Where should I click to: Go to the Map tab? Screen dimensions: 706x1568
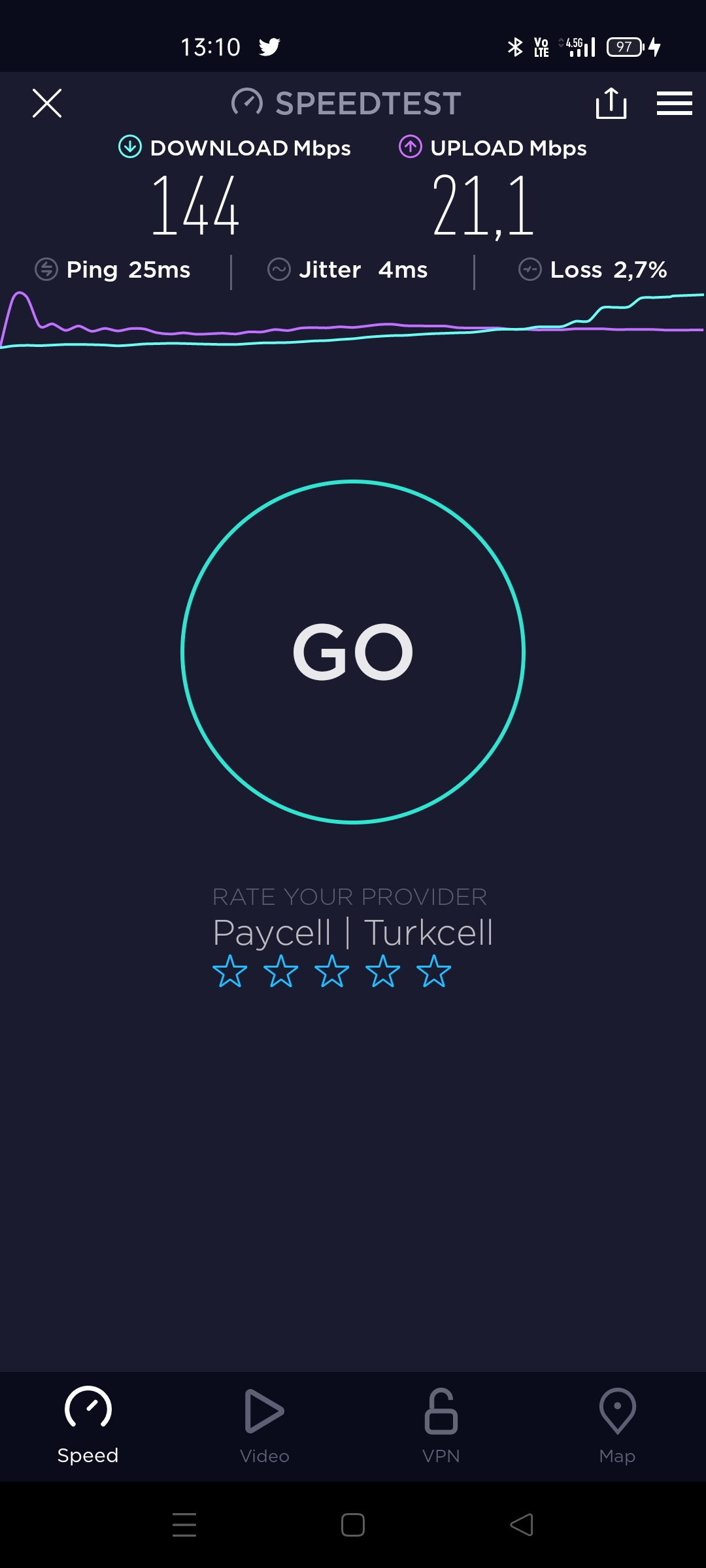618,1427
